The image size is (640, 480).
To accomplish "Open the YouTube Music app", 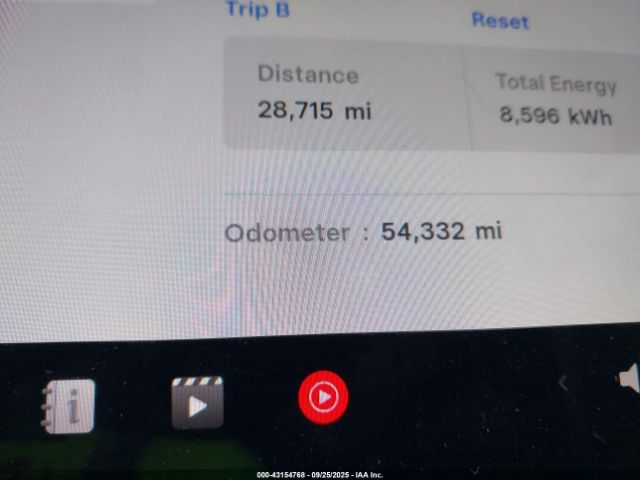I will click(x=323, y=398).
